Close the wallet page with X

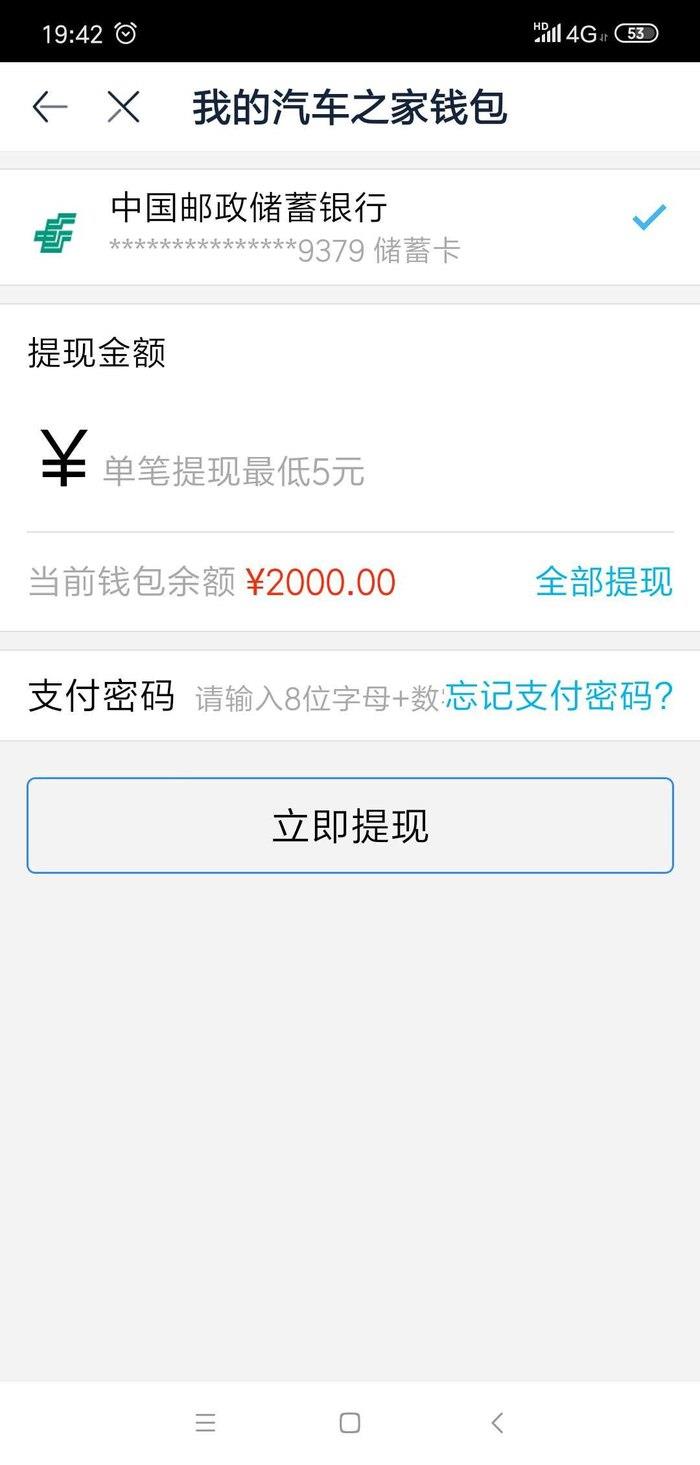tap(123, 107)
